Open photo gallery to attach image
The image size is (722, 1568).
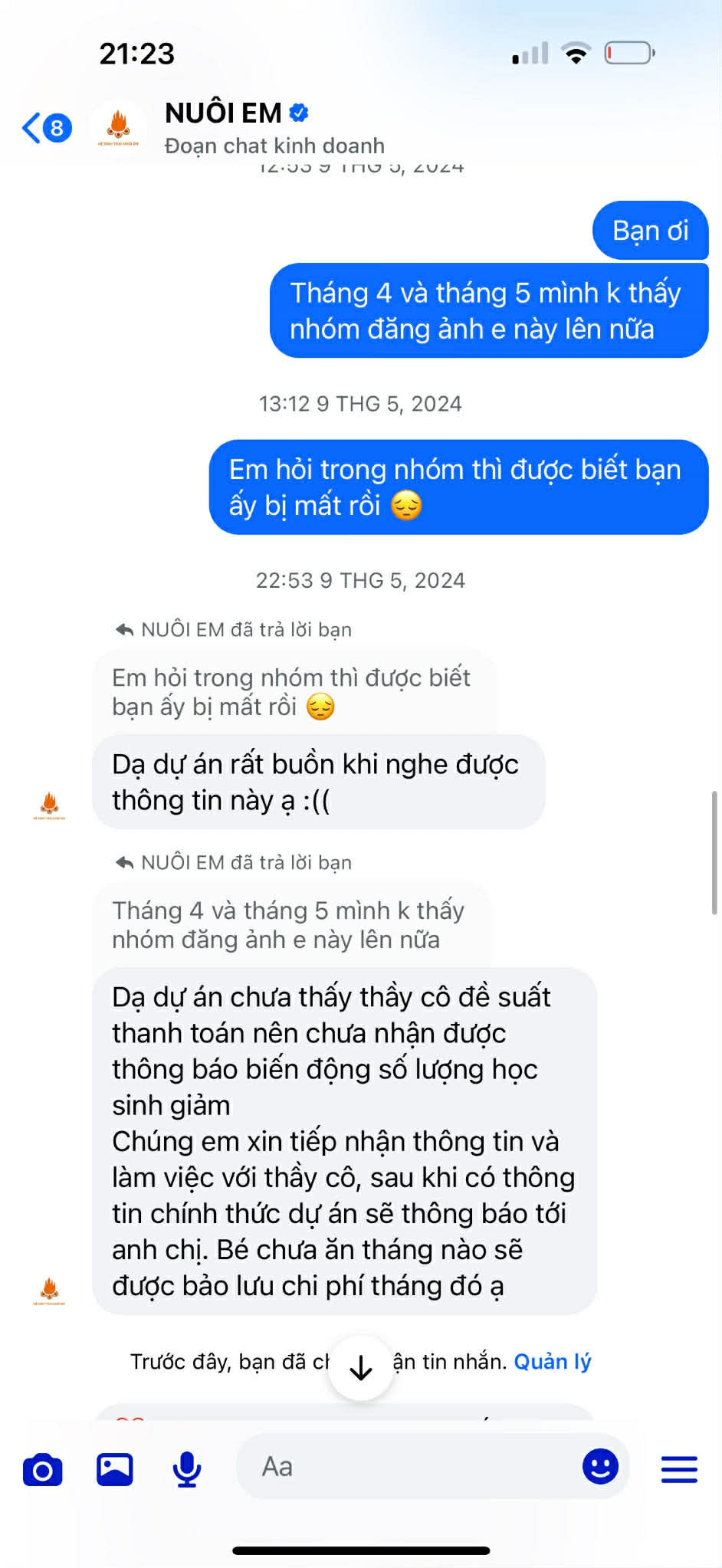[x=115, y=1469]
